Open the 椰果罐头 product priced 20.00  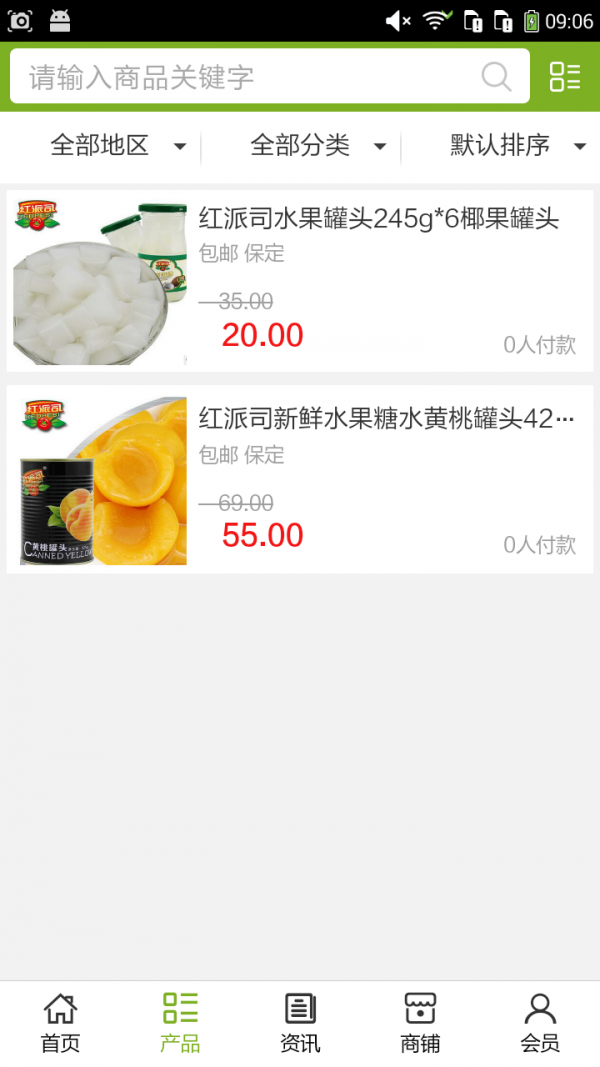(x=300, y=281)
